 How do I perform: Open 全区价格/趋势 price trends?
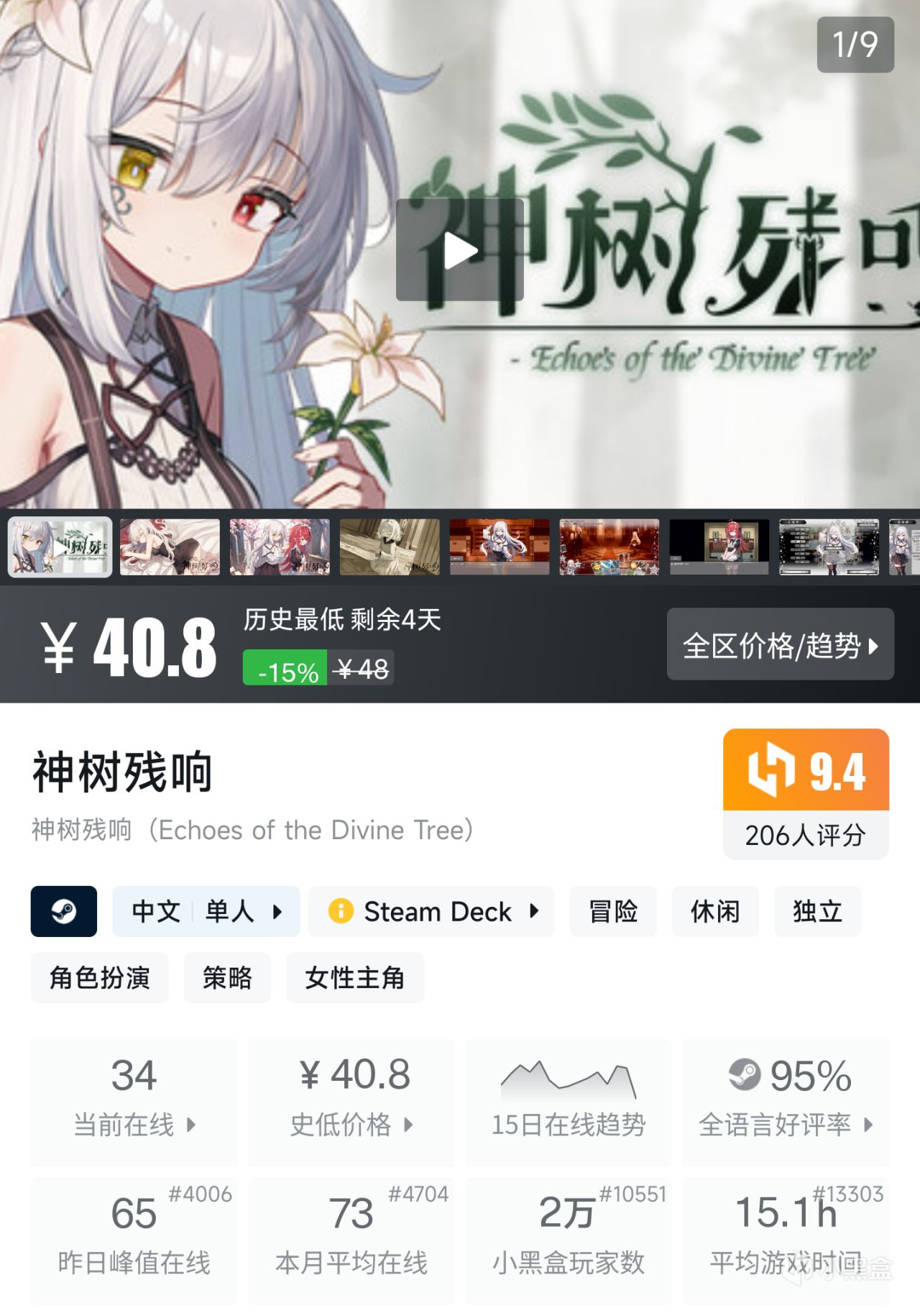[x=781, y=644]
